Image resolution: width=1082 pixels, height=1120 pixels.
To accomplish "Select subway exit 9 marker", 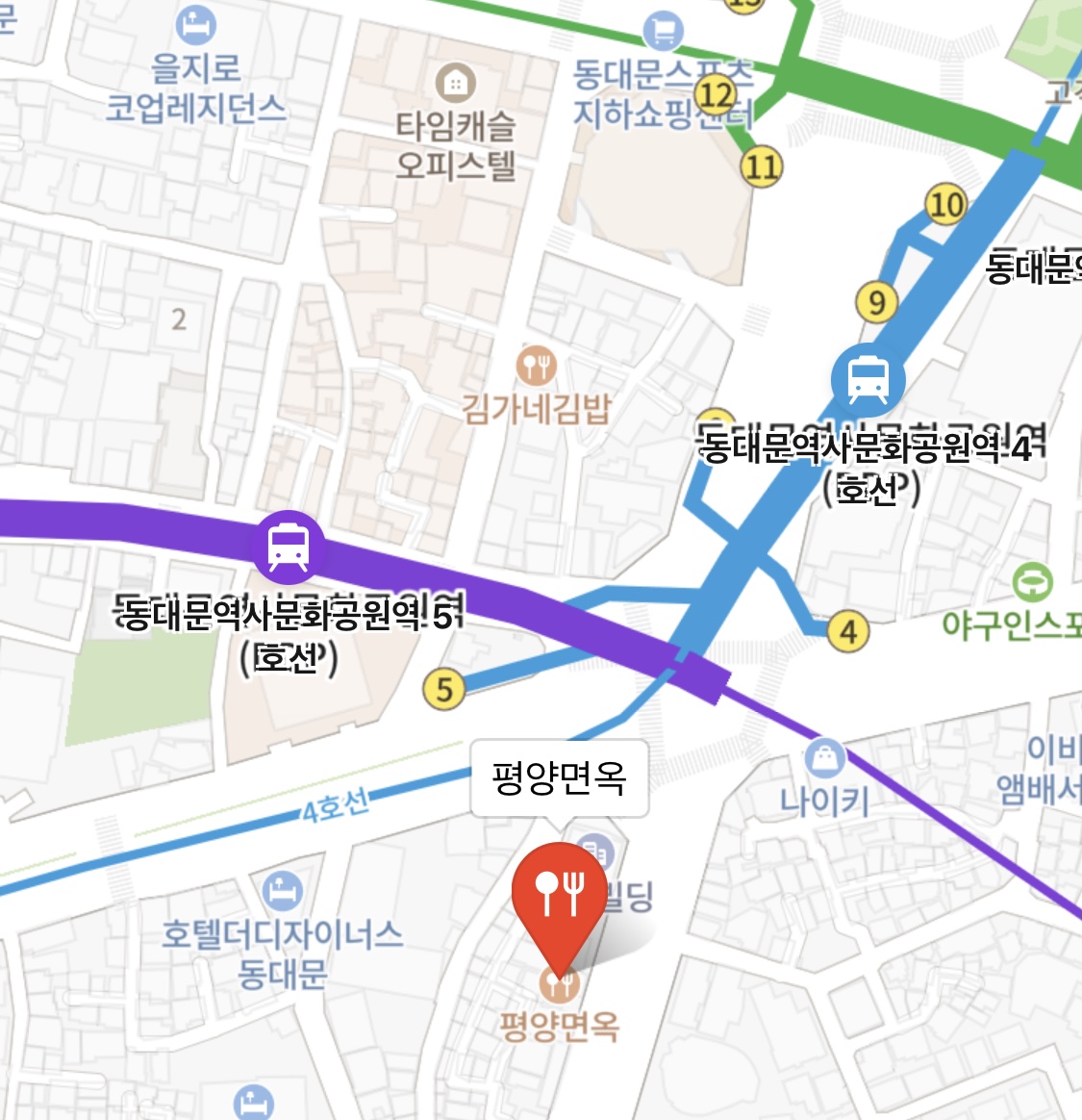I will tap(877, 303).
